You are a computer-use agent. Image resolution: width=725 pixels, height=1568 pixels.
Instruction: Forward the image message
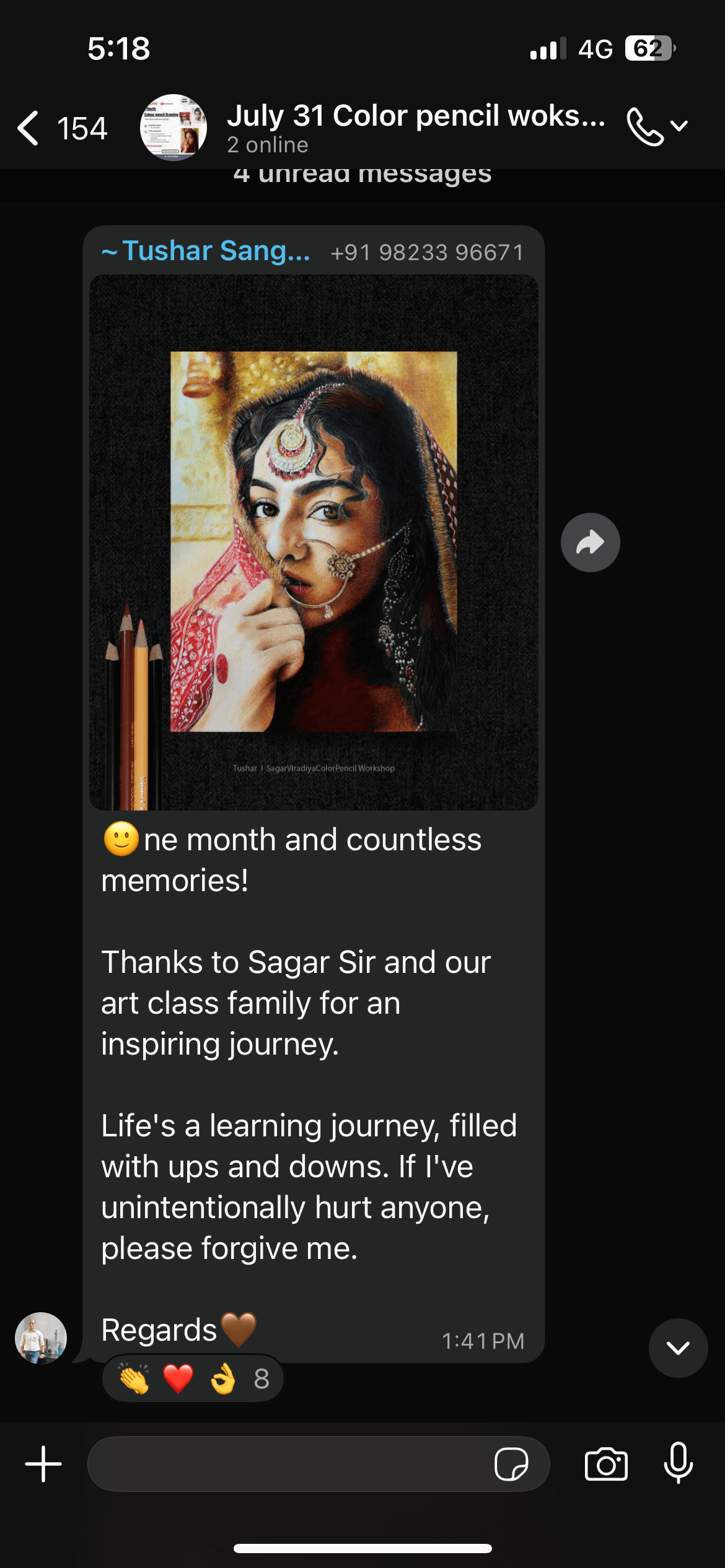[590, 542]
